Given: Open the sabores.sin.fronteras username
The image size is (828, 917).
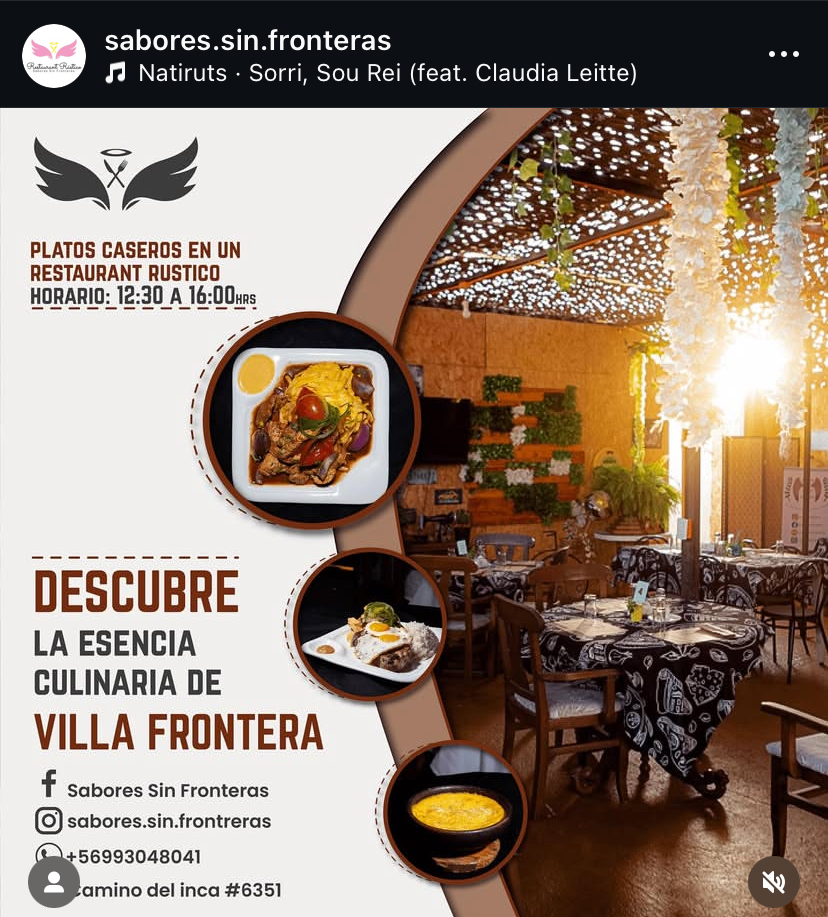Looking at the screenshot, I should (247, 40).
